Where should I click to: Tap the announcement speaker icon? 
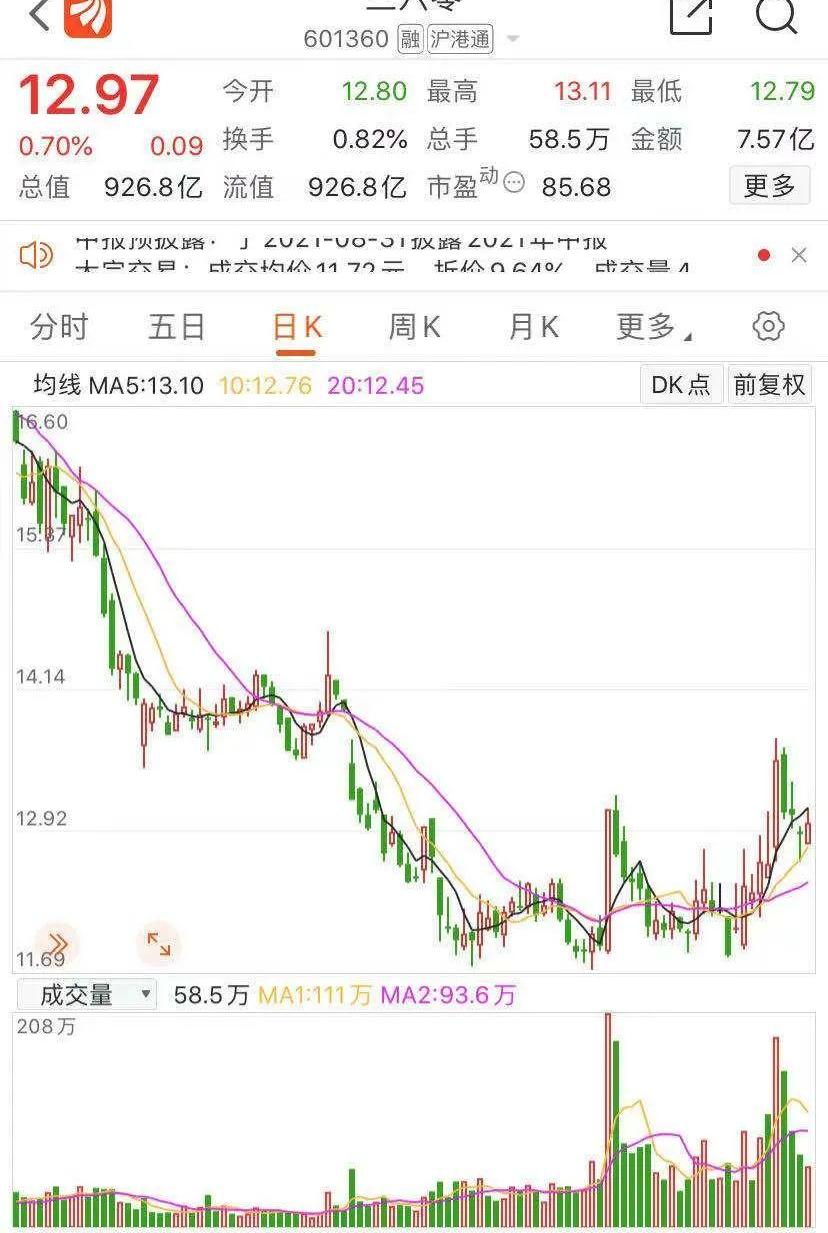(x=37, y=255)
